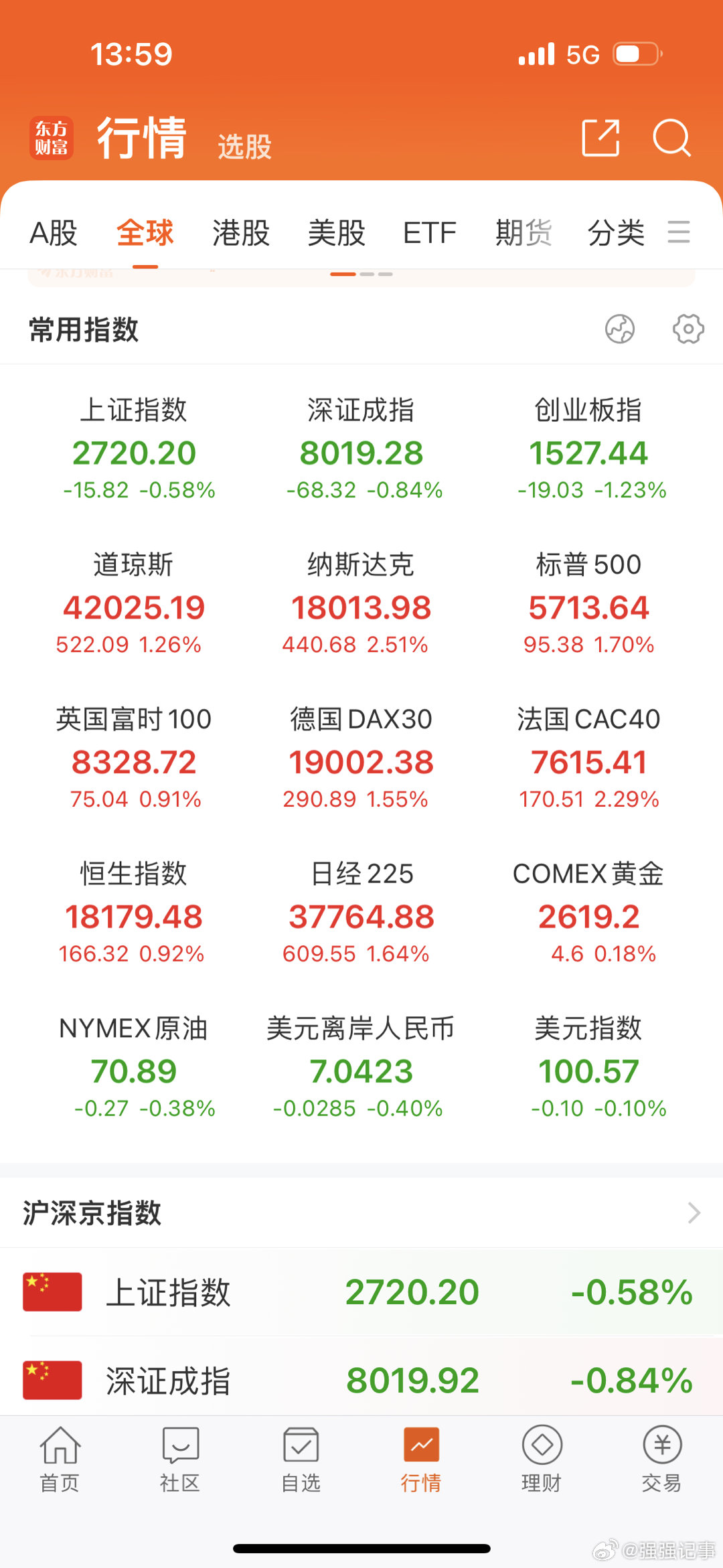Tap the globe icon beside 常用指数

coord(620,329)
